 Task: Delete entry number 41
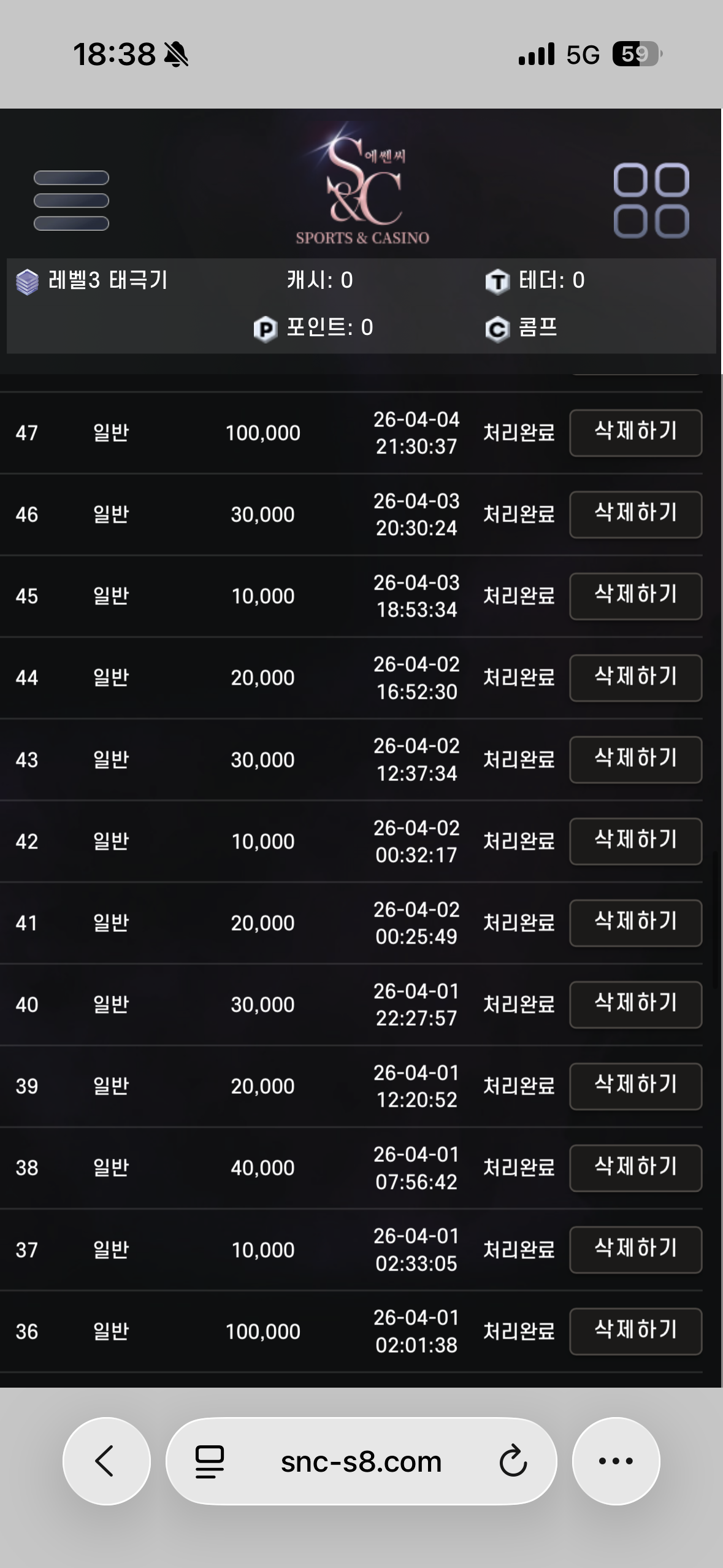(x=635, y=923)
